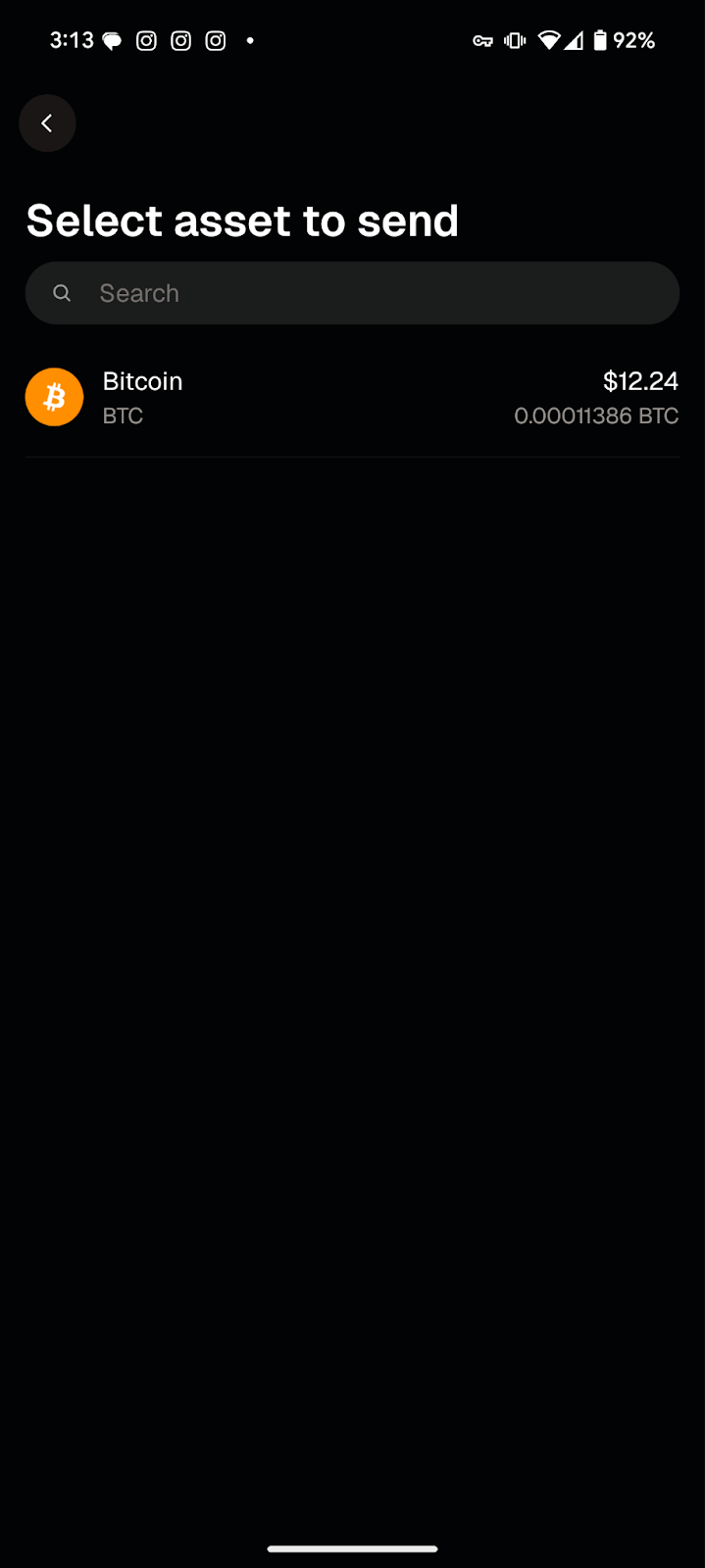Tap the Search asset field
This screenshot has width=705, height=1568.
coord(352,293)
